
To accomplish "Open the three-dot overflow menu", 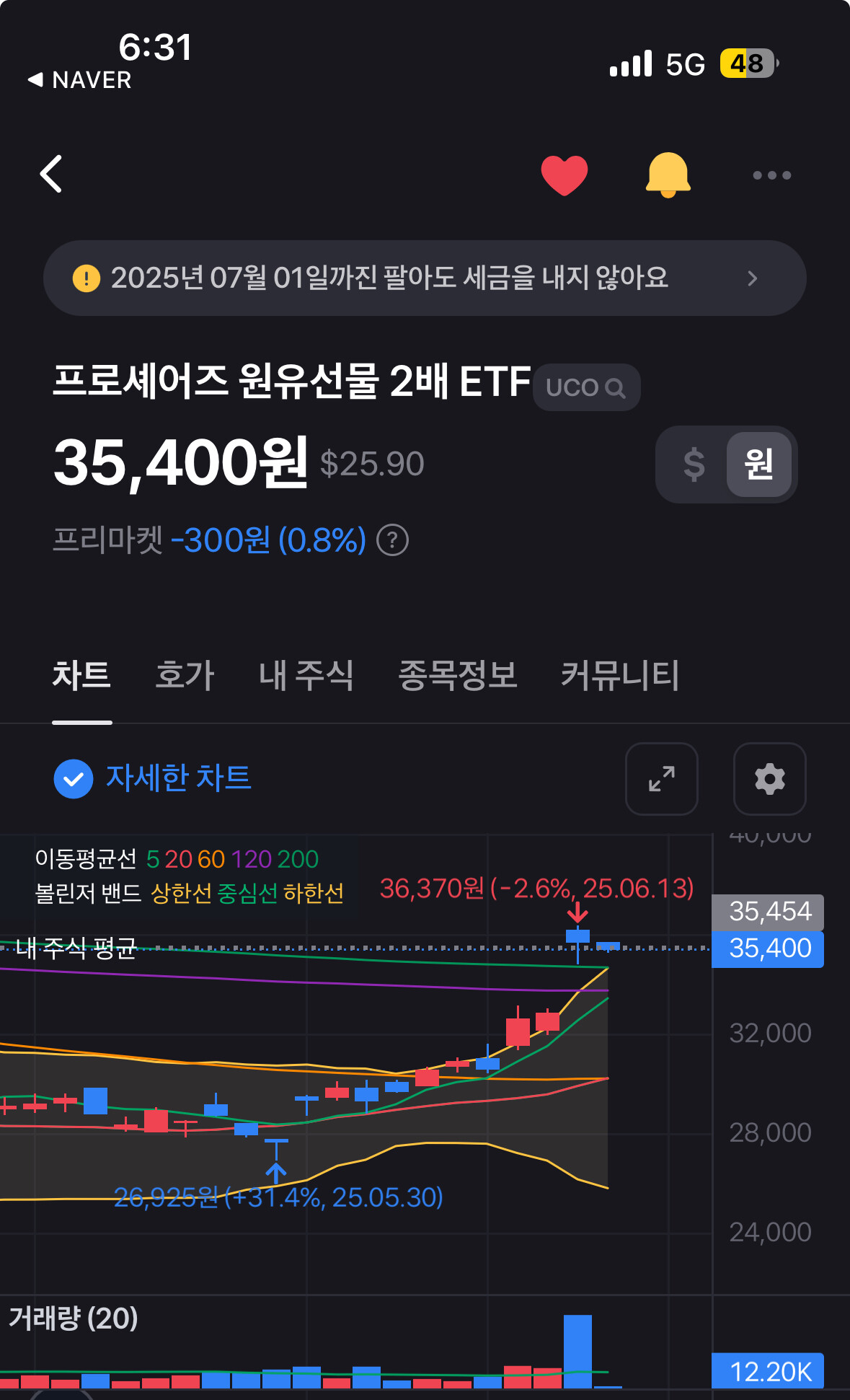I will (771, 175).
